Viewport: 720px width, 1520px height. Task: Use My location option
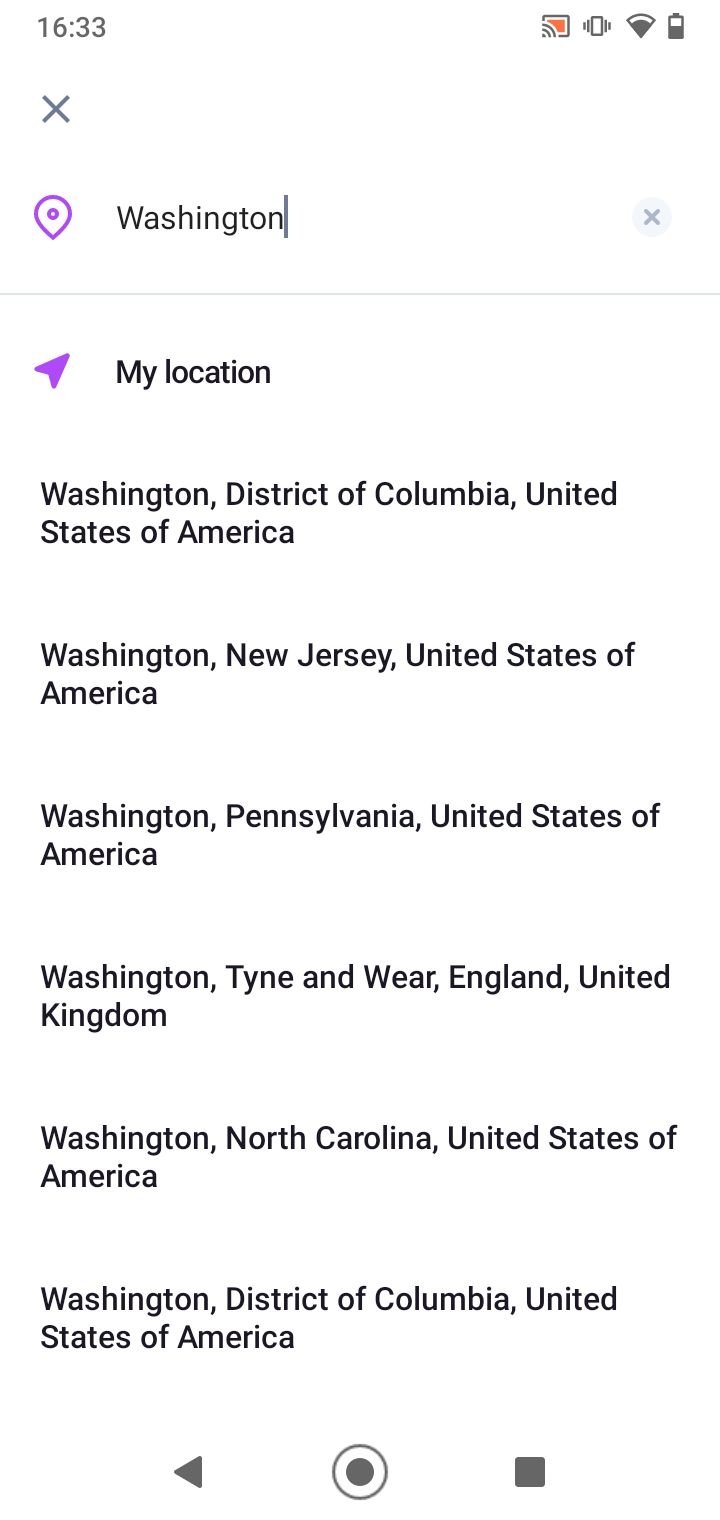360,372
